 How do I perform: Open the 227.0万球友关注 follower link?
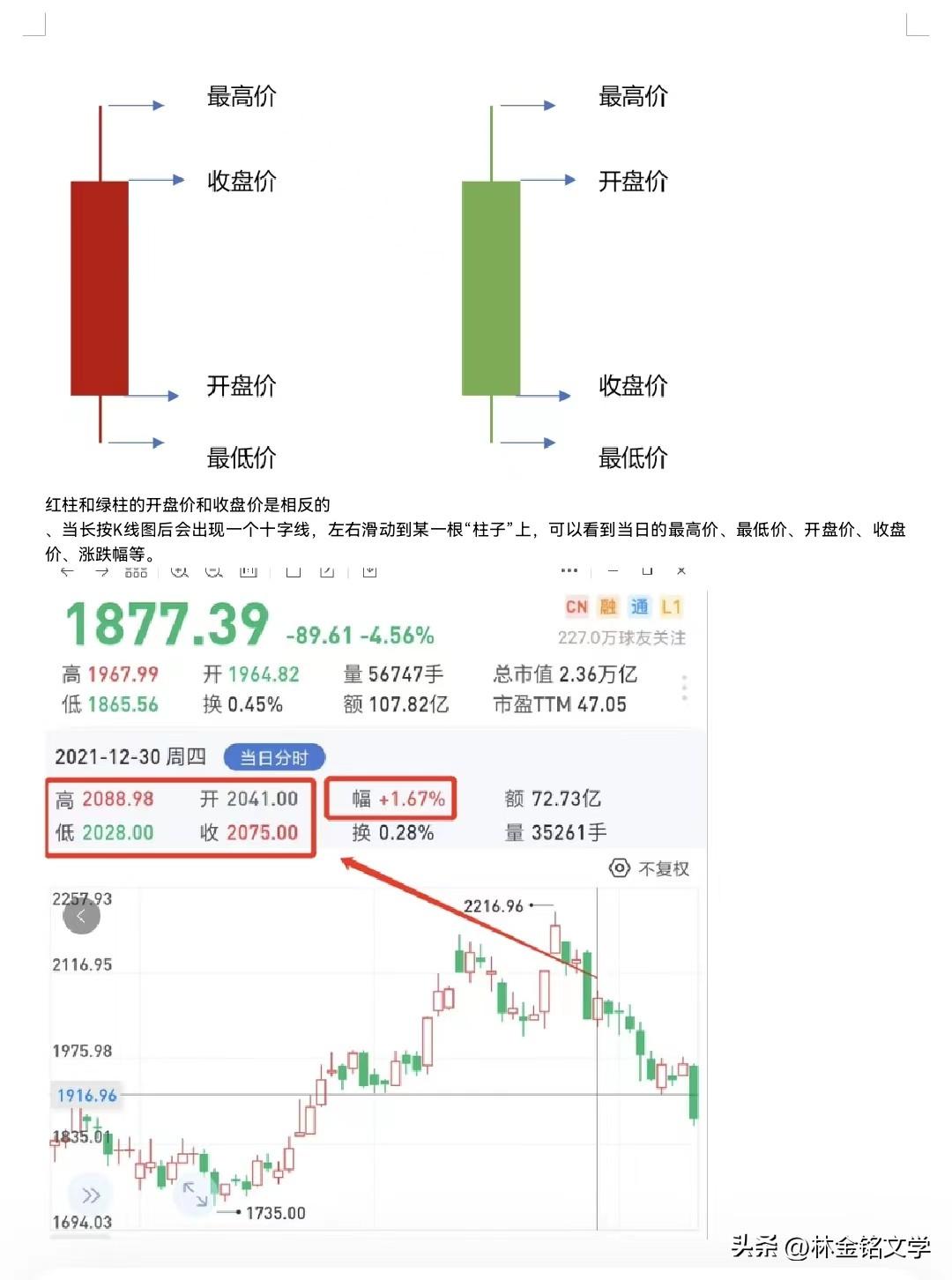click(x=621, y=638)
